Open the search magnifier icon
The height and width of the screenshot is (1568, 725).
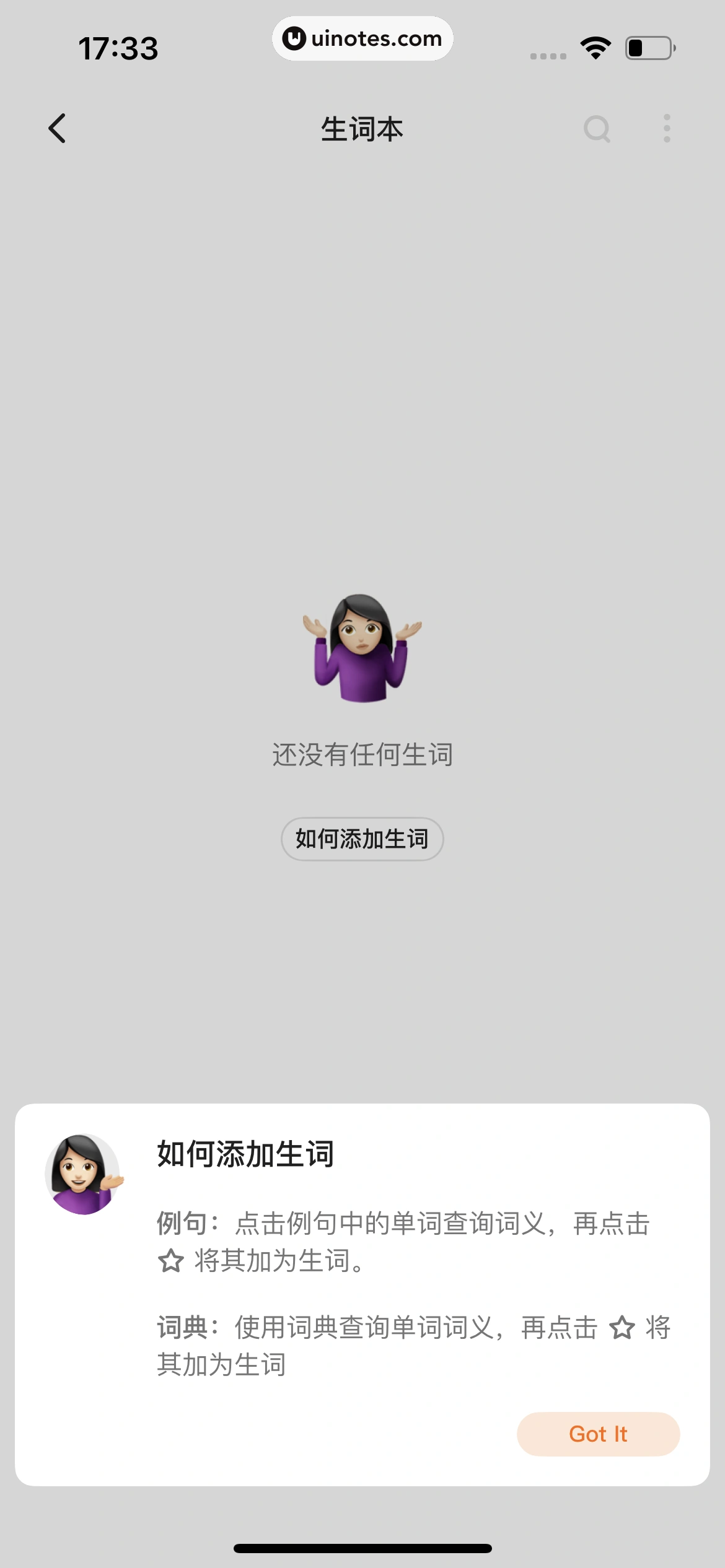point(597,129)
